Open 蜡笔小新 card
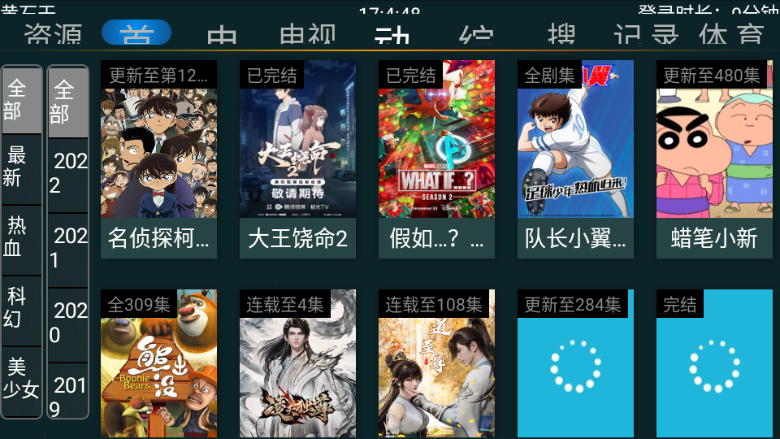780x439 pixels. [x=714, y=158]
